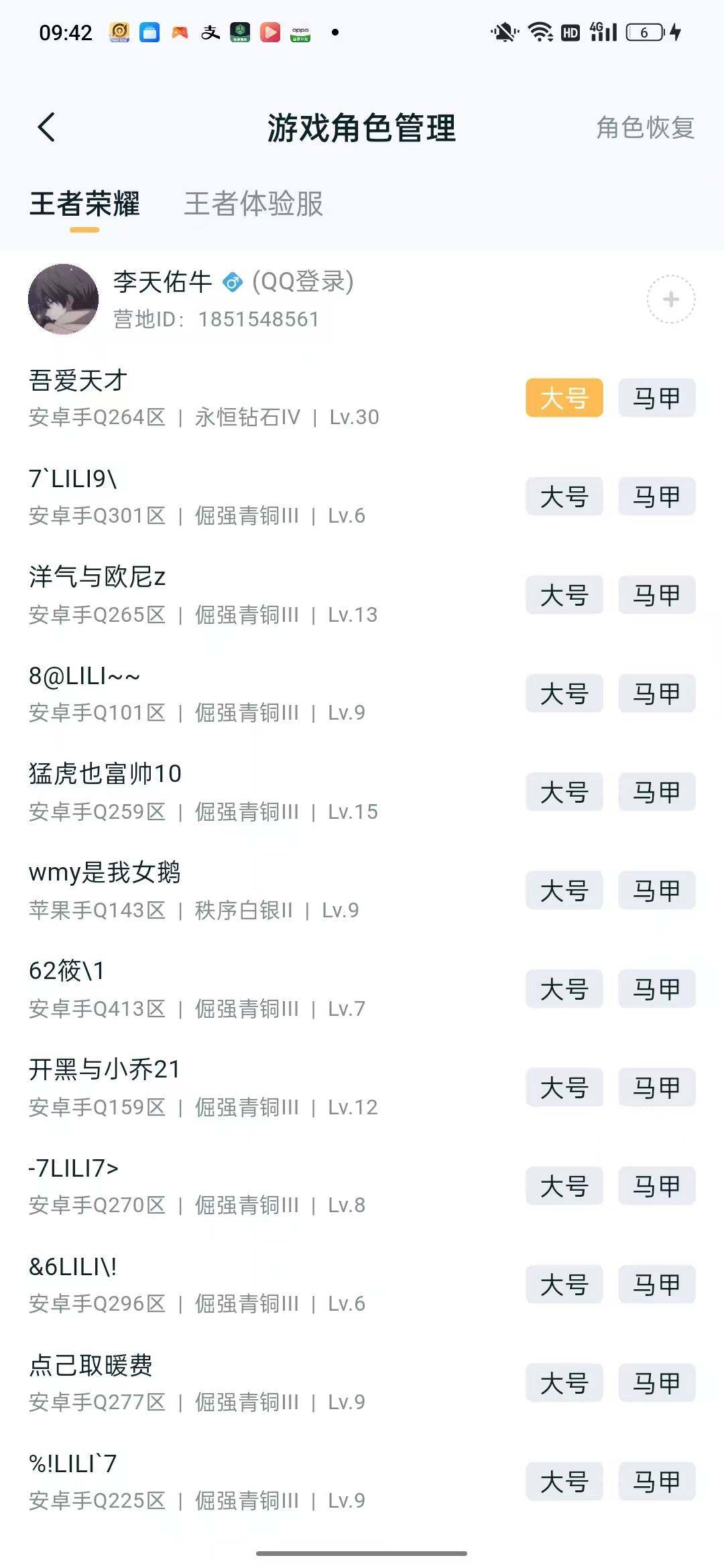The width and height of the screenshot is (724, 1568).
Task: Open the 王者营地 notification icon in status bar
Action: [x=117, y=31]
